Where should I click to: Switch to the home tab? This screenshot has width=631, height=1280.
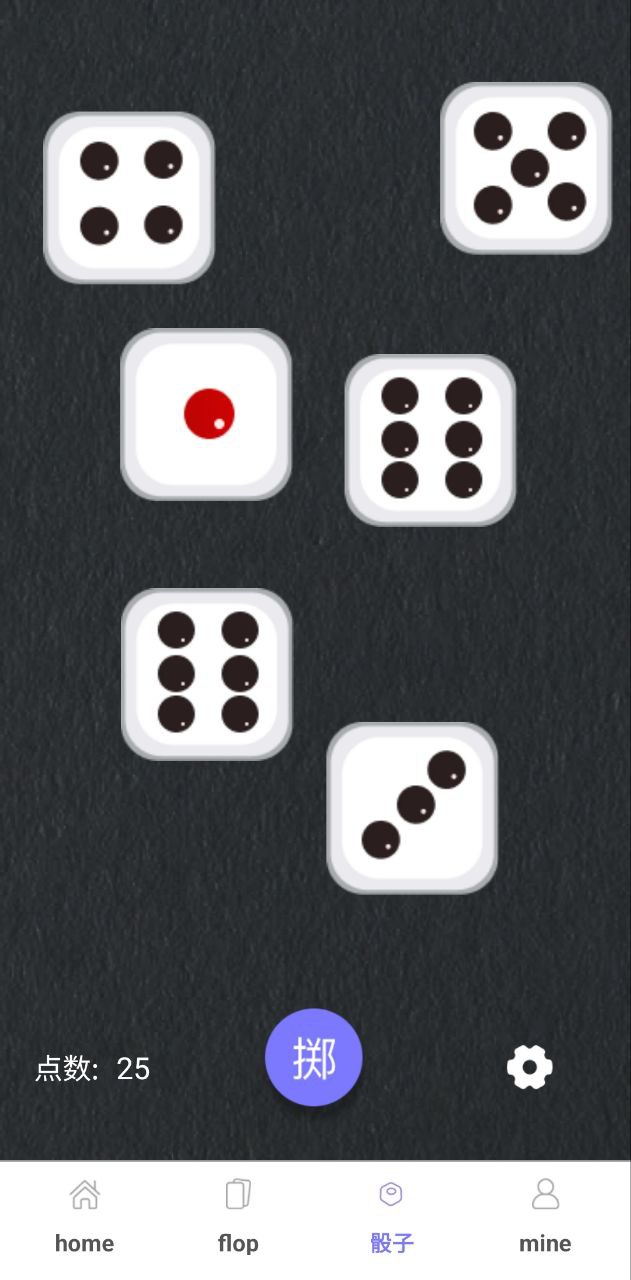tap(84, 1217)
